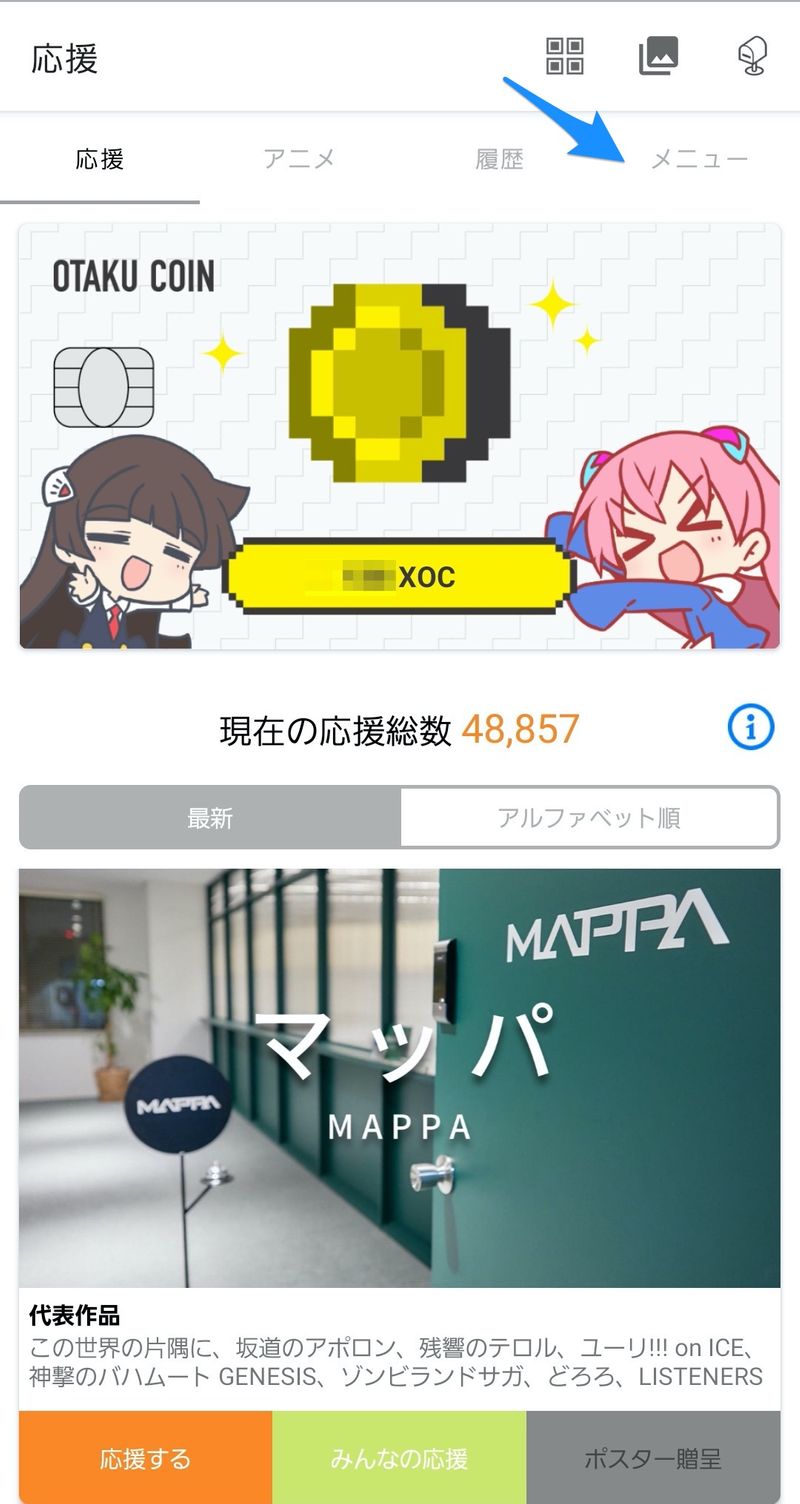
Task: Open the メニュー tab
Action: (699, 159)
